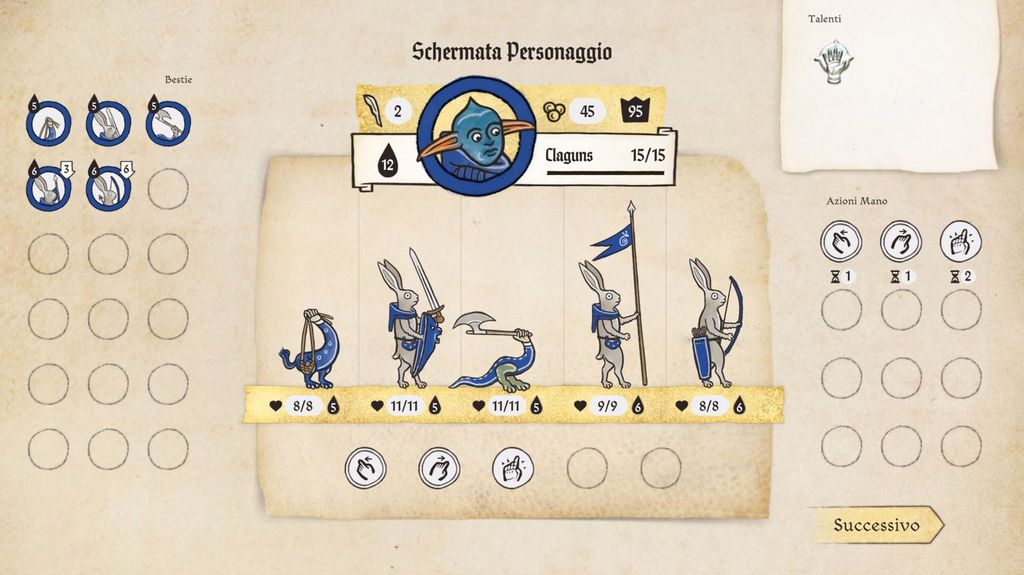Choose the push-left hand action in Azioni Mano
Viewport: 1024px width, 575px height.
coord(841,242)
